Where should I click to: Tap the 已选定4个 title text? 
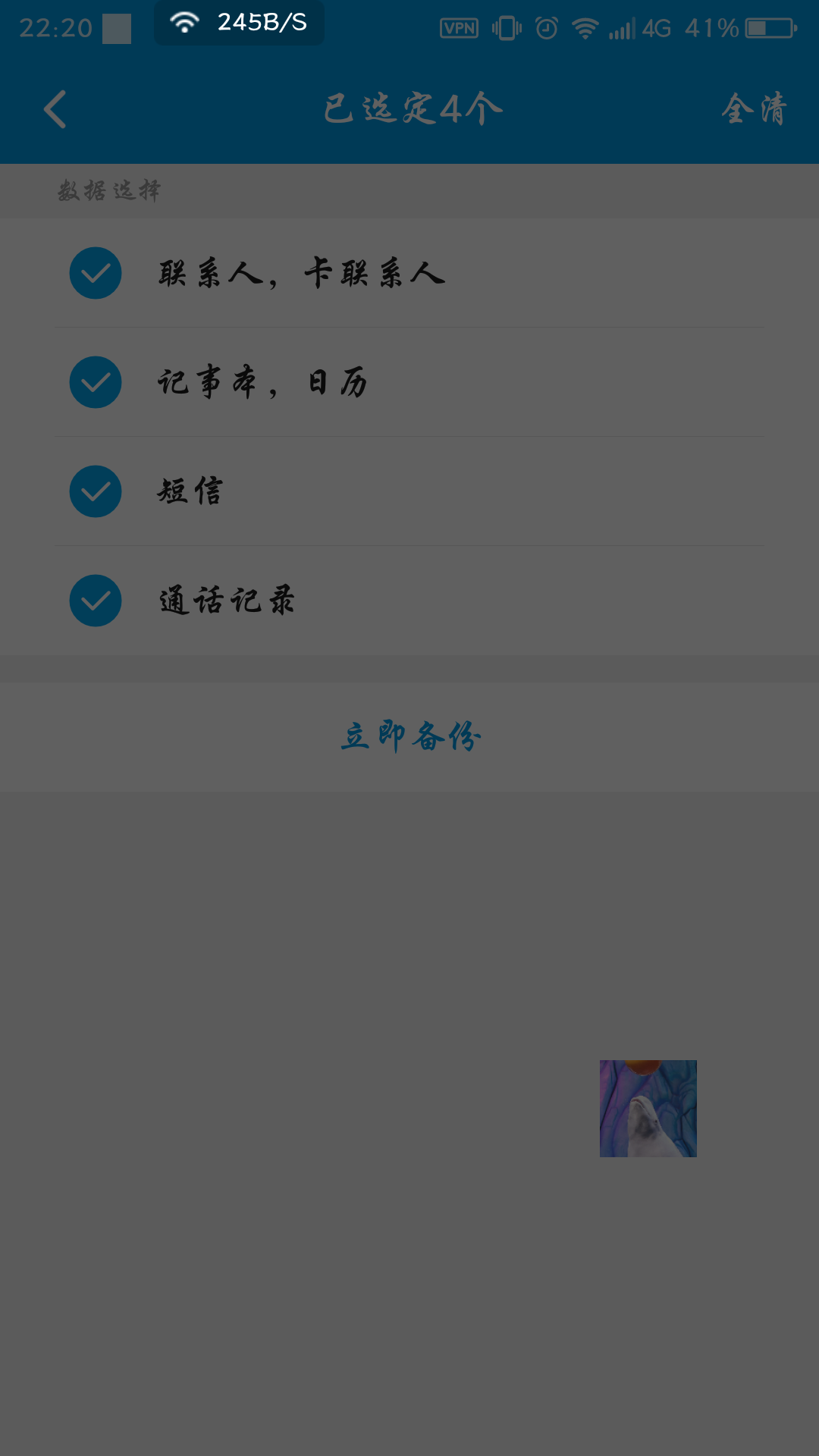point(409,108)
